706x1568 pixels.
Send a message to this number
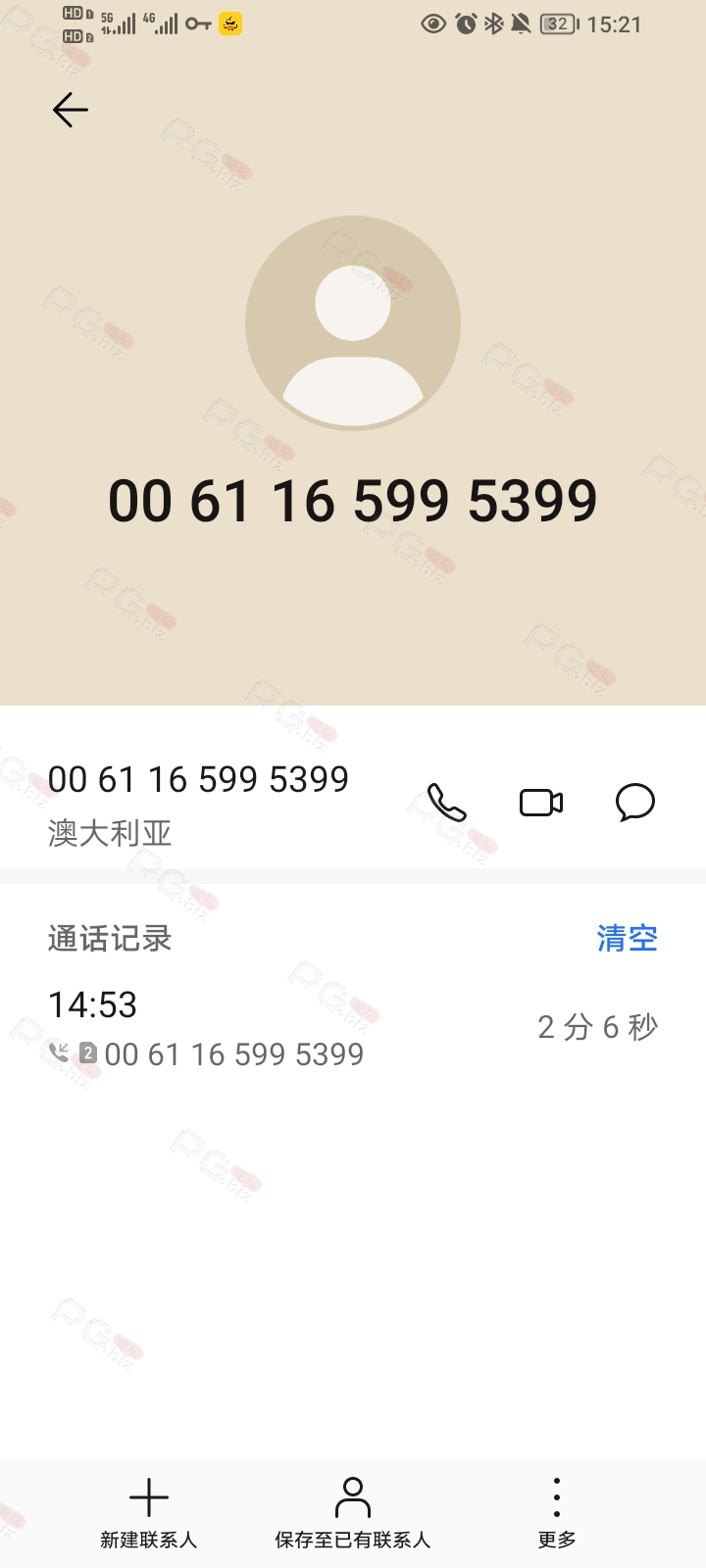(x=635, y=803)
